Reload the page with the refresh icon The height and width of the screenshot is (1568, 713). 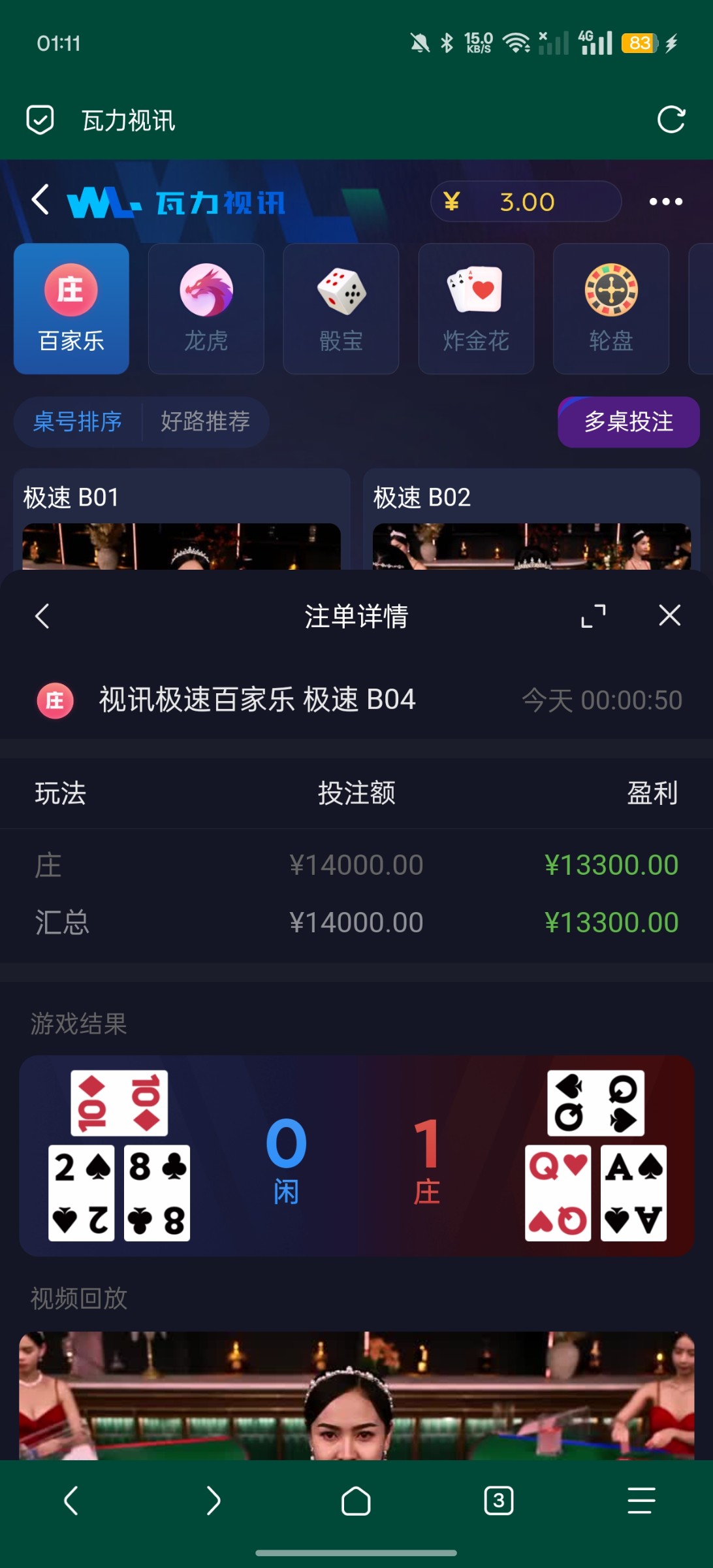click(x=671, y=120)
